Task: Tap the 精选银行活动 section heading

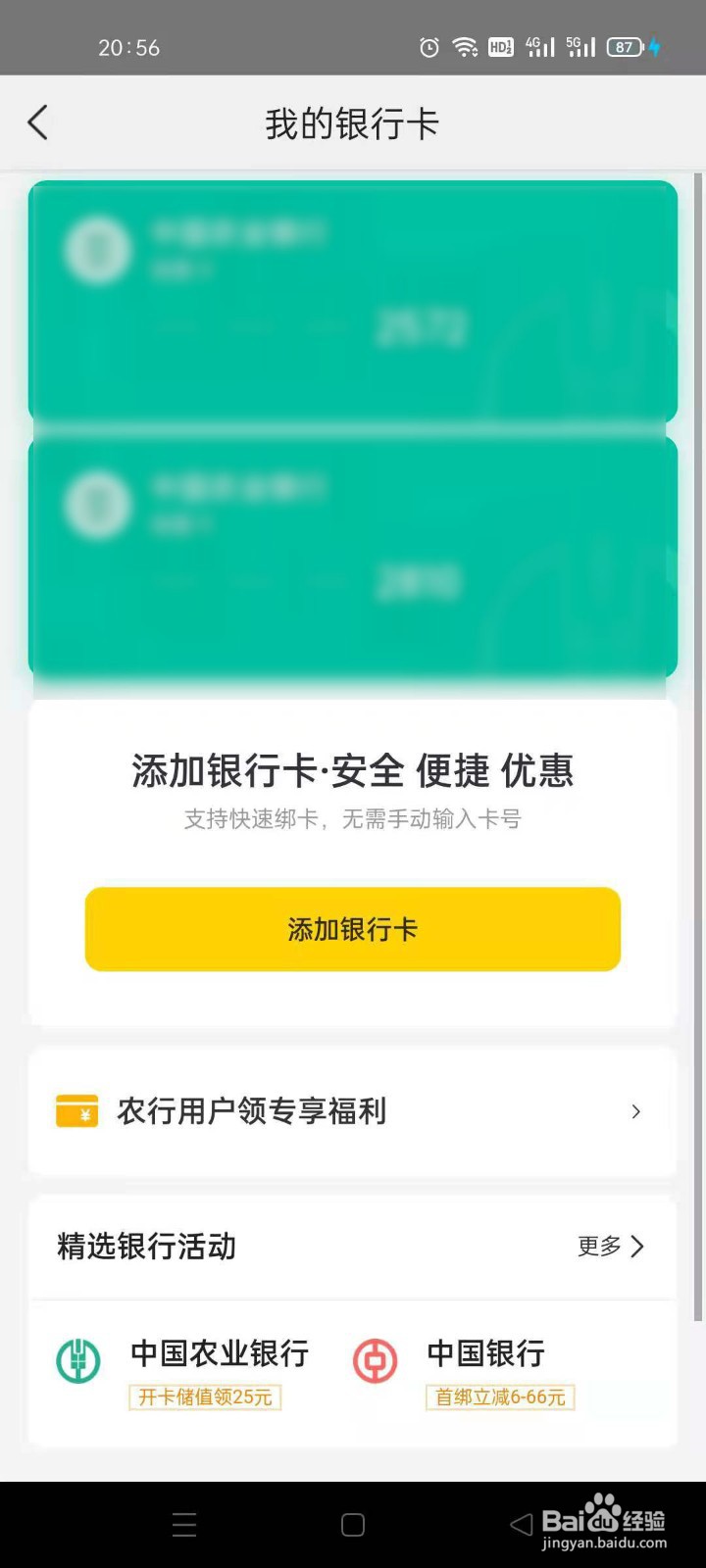Action: (145, 1247)
